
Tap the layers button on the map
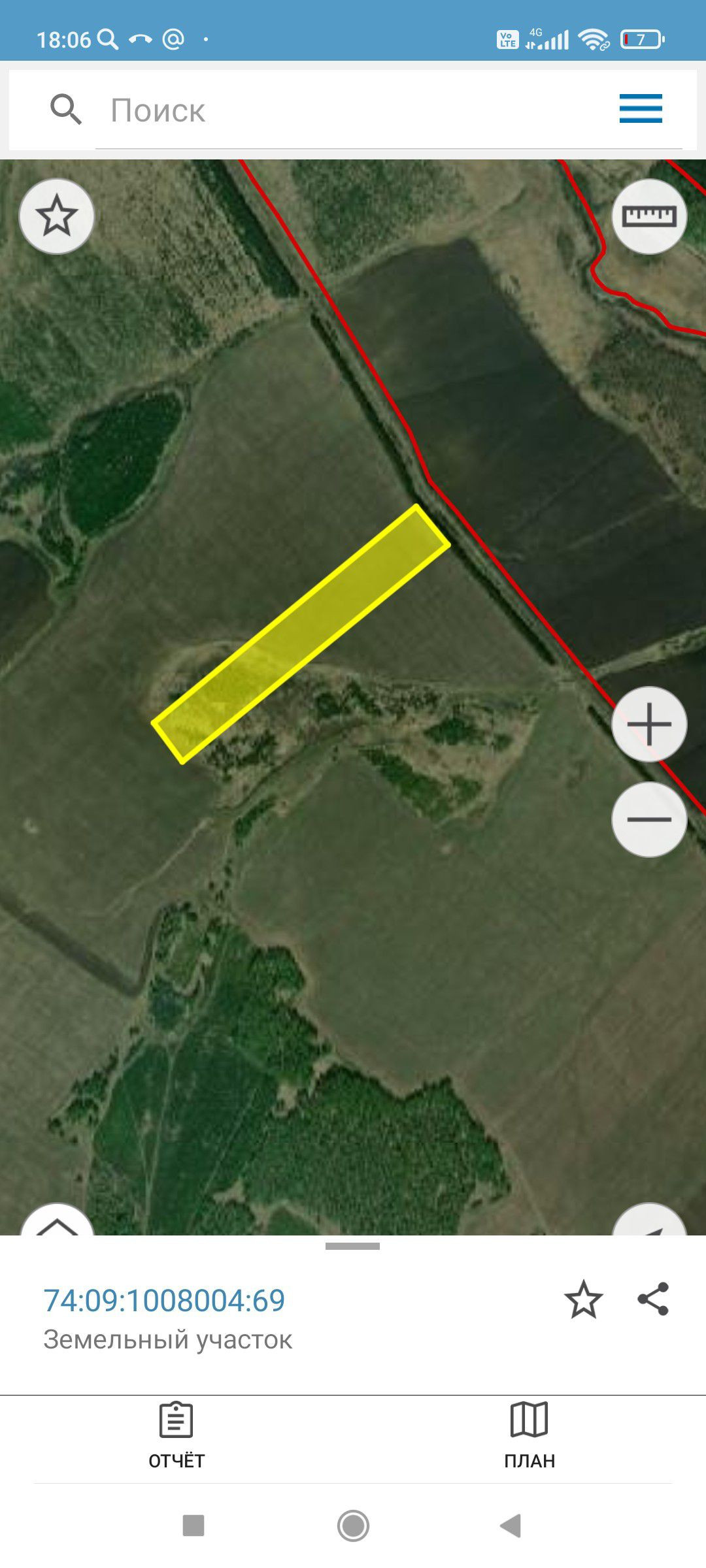pos(57,1220)
